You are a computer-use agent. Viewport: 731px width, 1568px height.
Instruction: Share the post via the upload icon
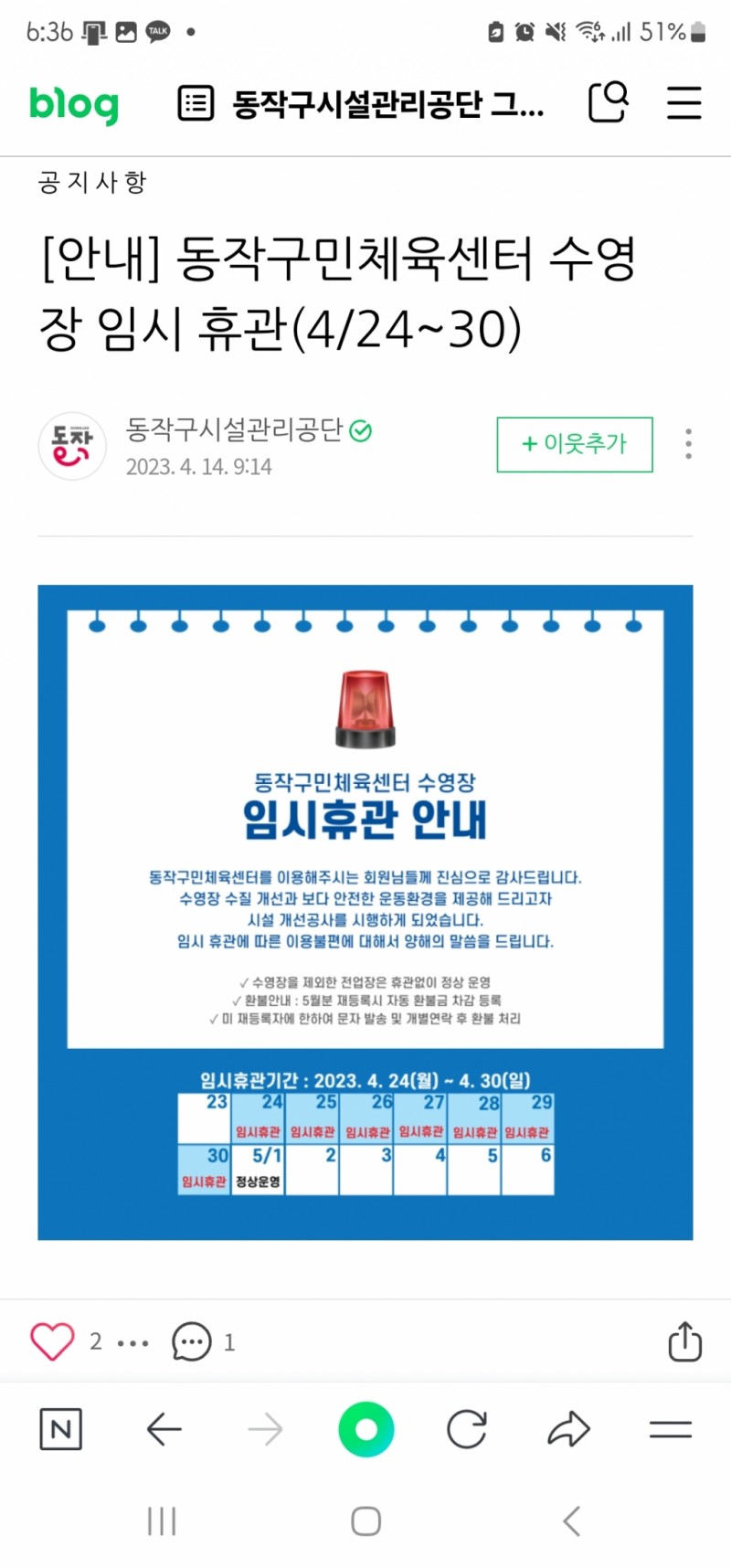tap(684, 1341)
